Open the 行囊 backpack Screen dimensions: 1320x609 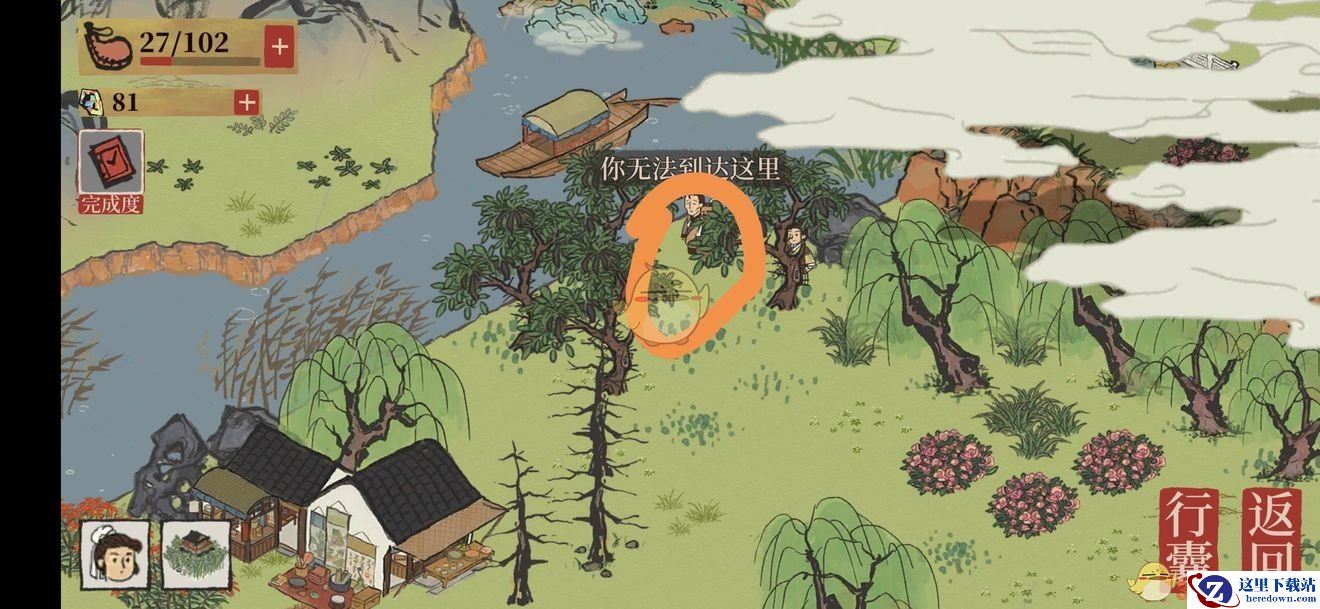tap(1189, 530)
